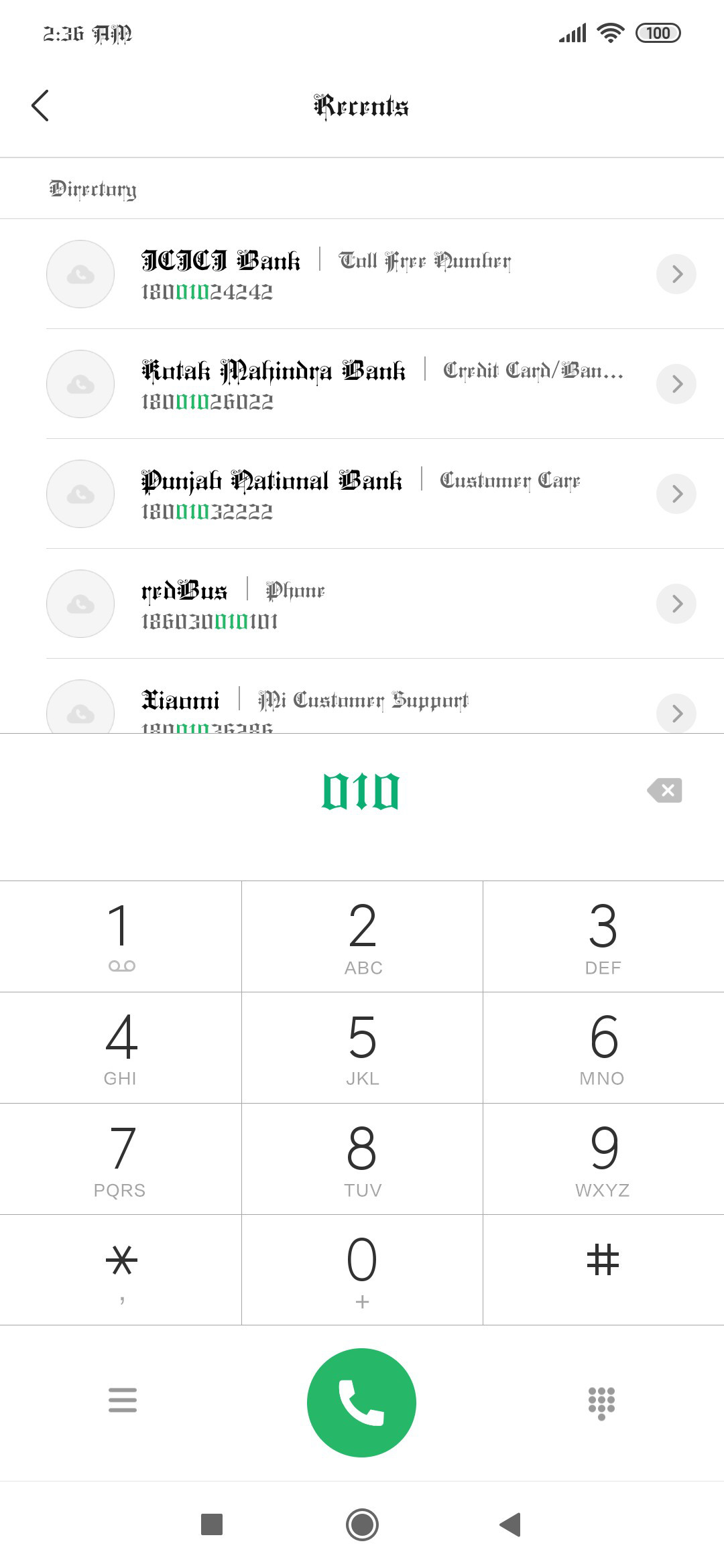Go back from the Recents screen
The height and width of the screenshot is (1568, 724).
coord(40,106)
